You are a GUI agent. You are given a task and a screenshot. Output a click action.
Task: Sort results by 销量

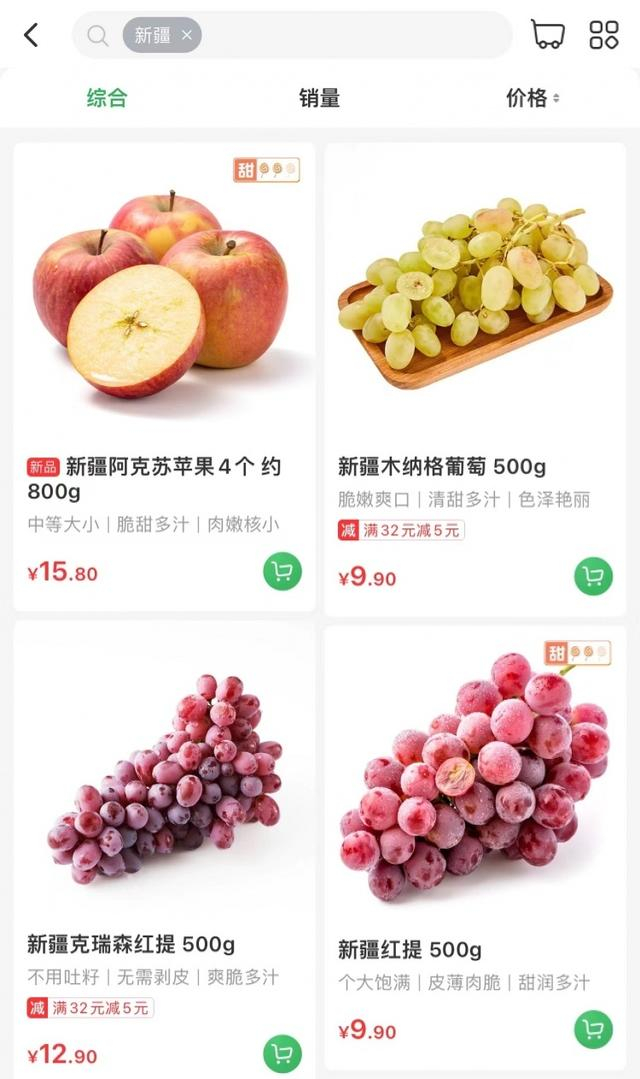tap(319, 98)
